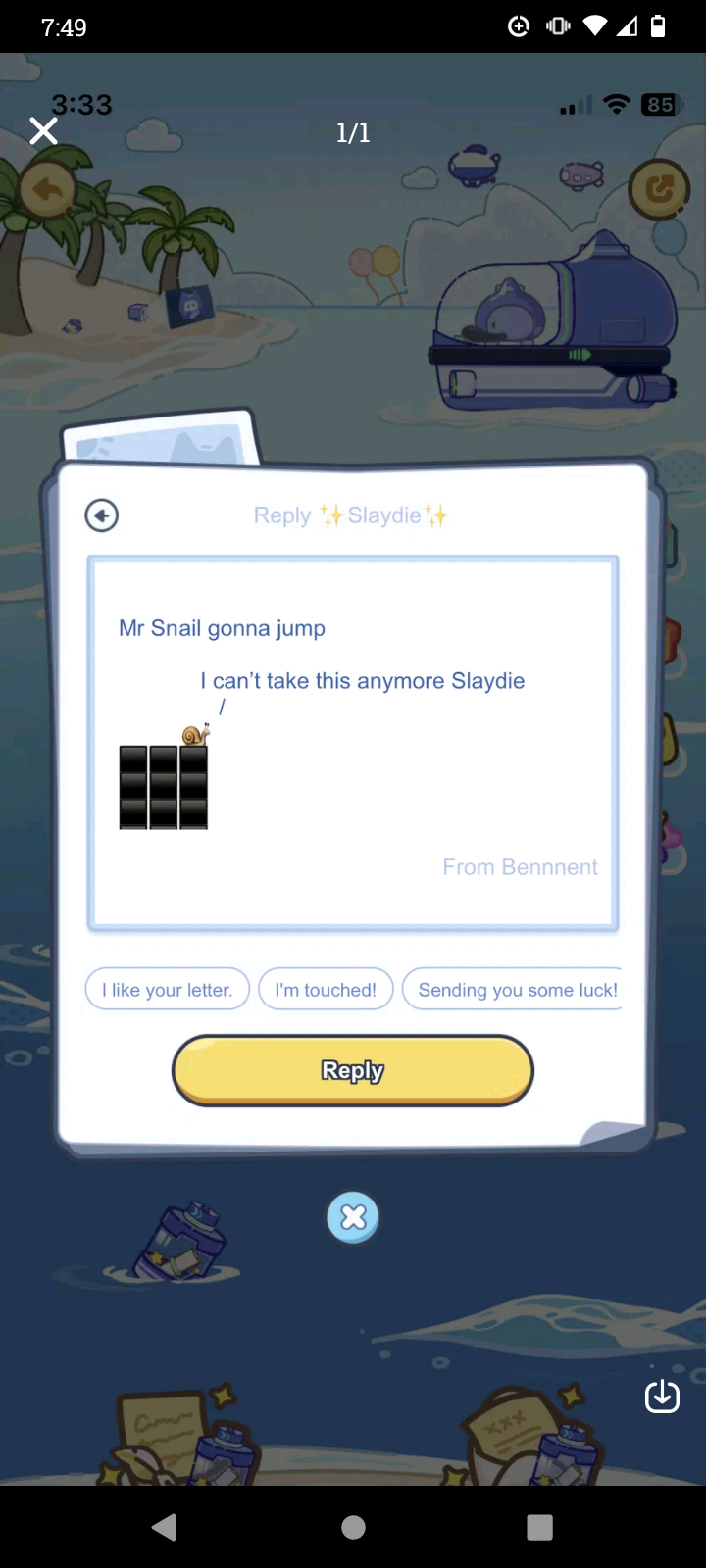Download this image to the device
The height and width of the screenshot is (1568, 706).
(x=662, y=1396)
